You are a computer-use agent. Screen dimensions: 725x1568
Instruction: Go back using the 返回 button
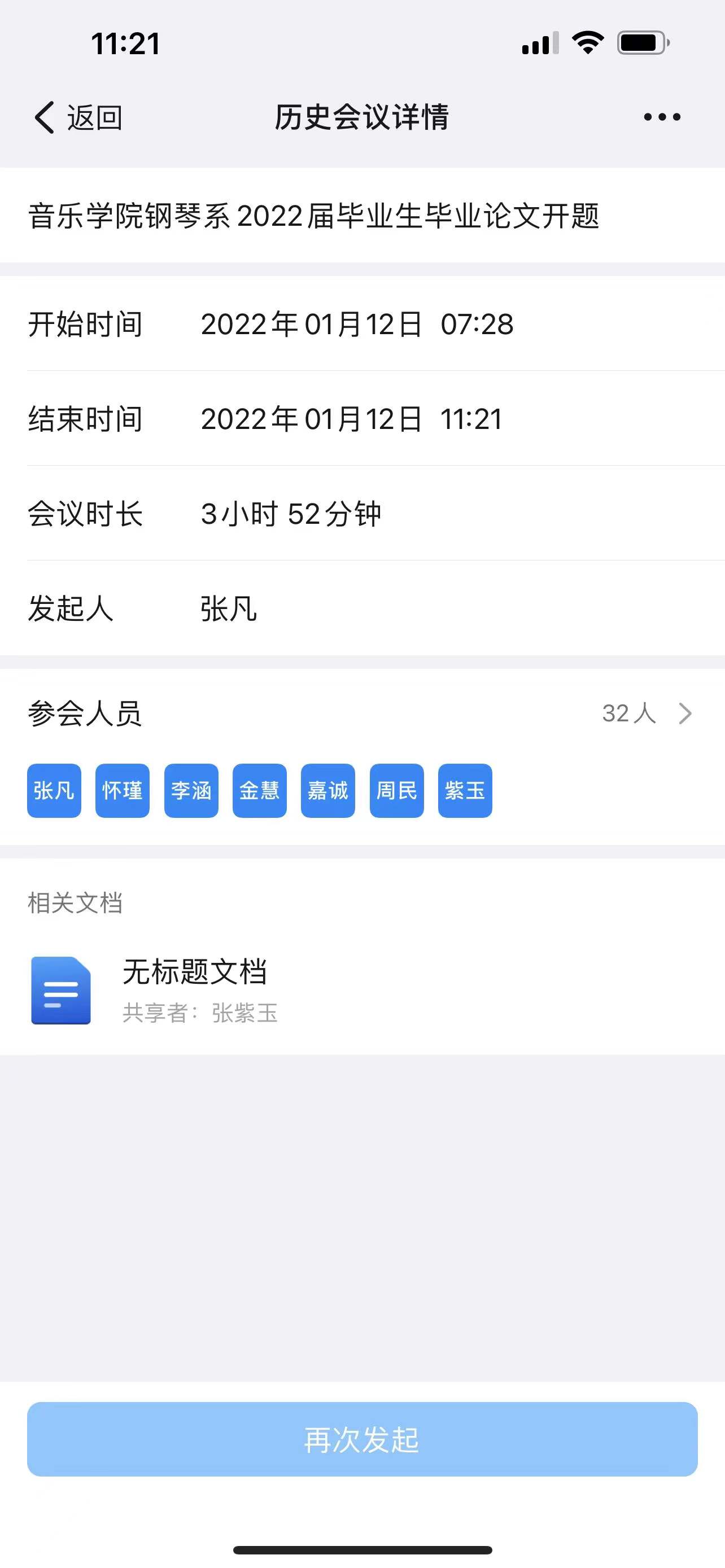(78, 117)
